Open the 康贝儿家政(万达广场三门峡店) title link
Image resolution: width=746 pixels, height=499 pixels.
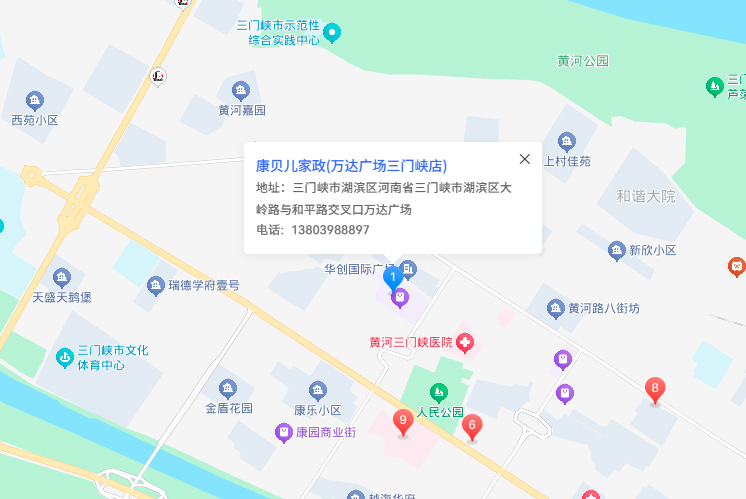tap(351, 165)
